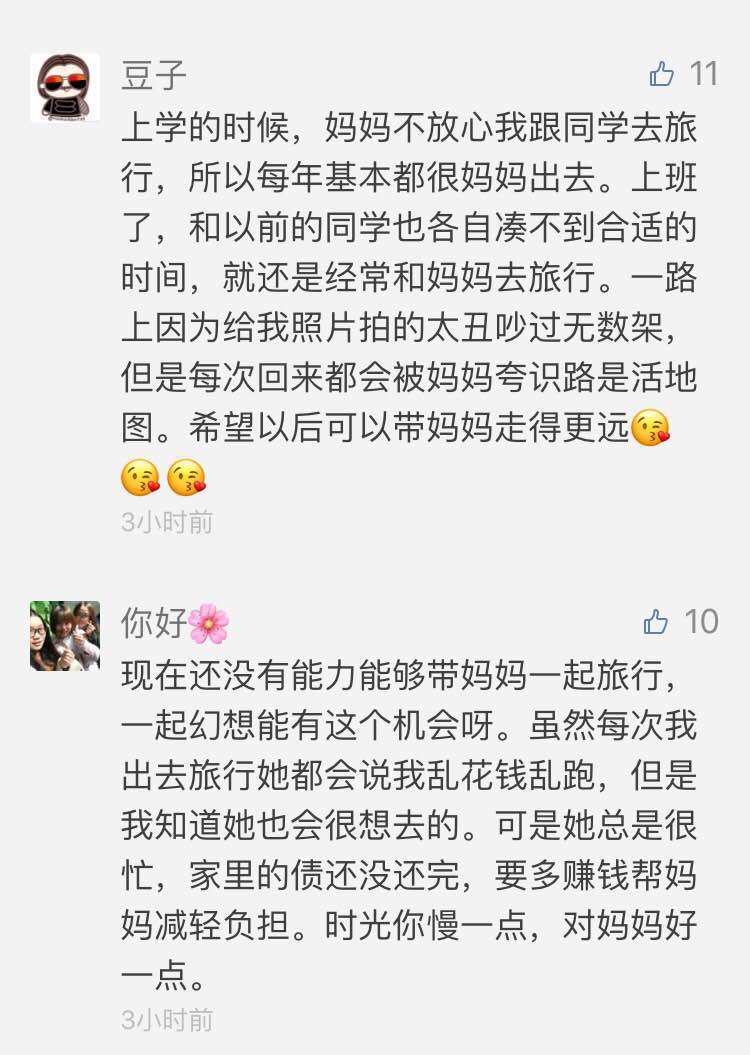Like the comment by 你好
This screenshot has height=1055, width=750.
pyautogui.click(x=657, y=622)
